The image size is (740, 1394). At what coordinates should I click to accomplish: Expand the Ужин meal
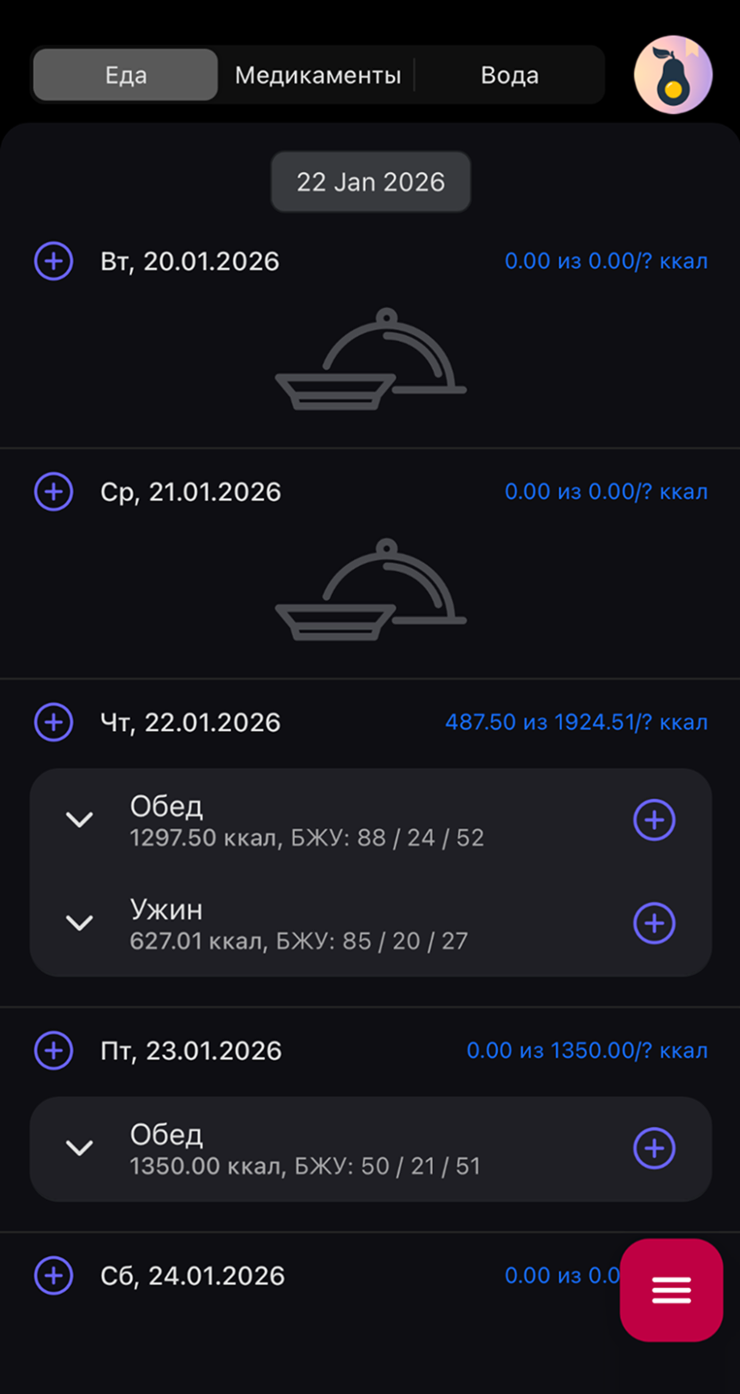pos(79,923)
